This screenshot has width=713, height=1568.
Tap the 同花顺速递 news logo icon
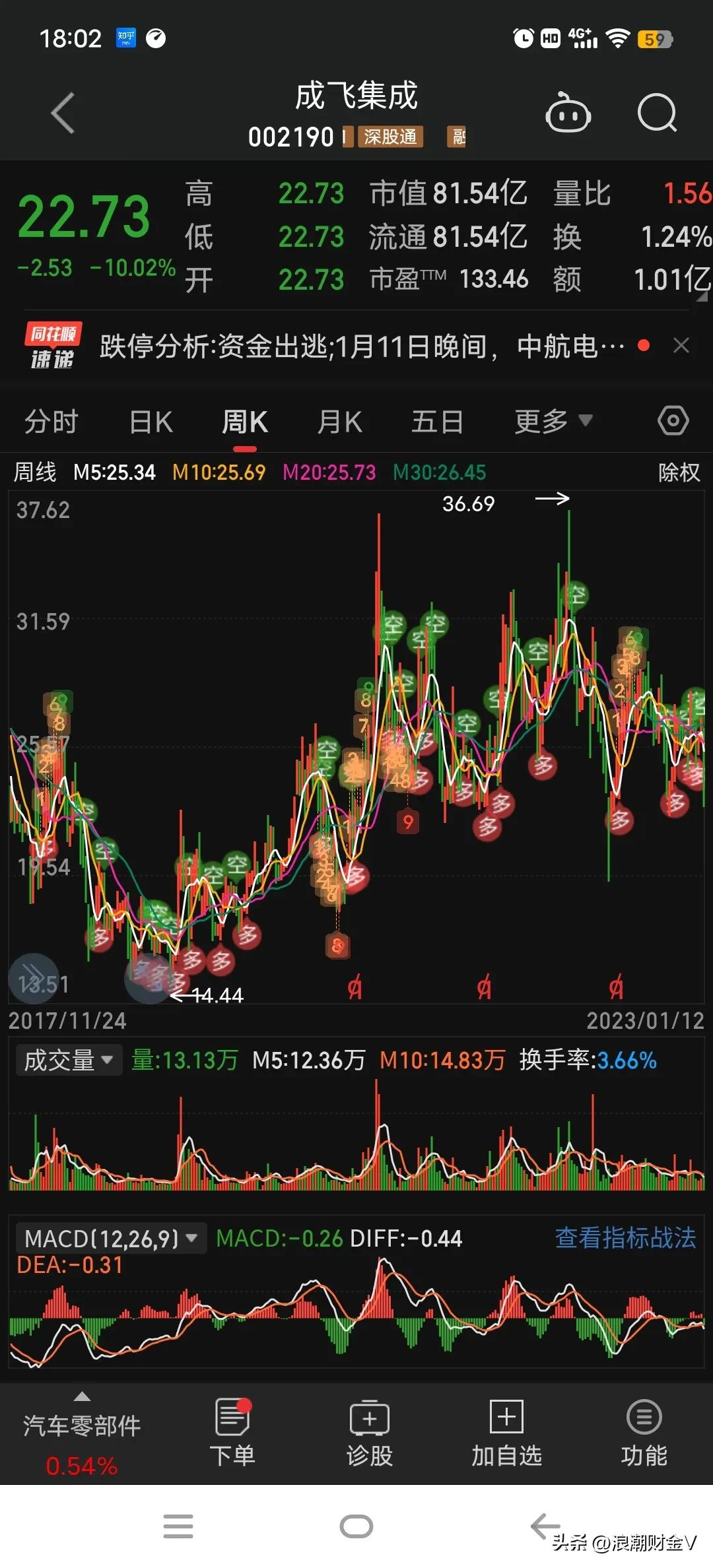coord(51,345)
